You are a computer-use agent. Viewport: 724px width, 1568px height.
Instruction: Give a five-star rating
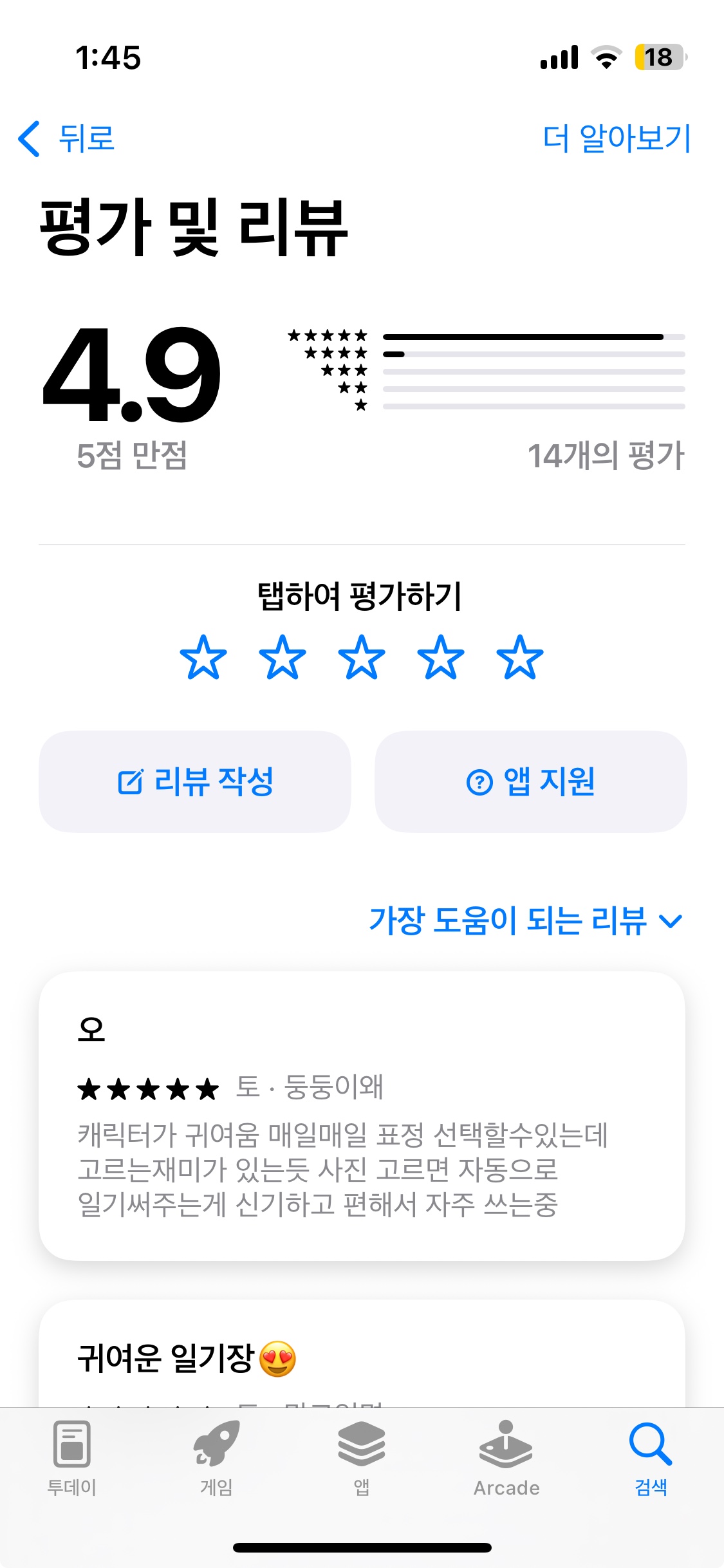point(520,658)
